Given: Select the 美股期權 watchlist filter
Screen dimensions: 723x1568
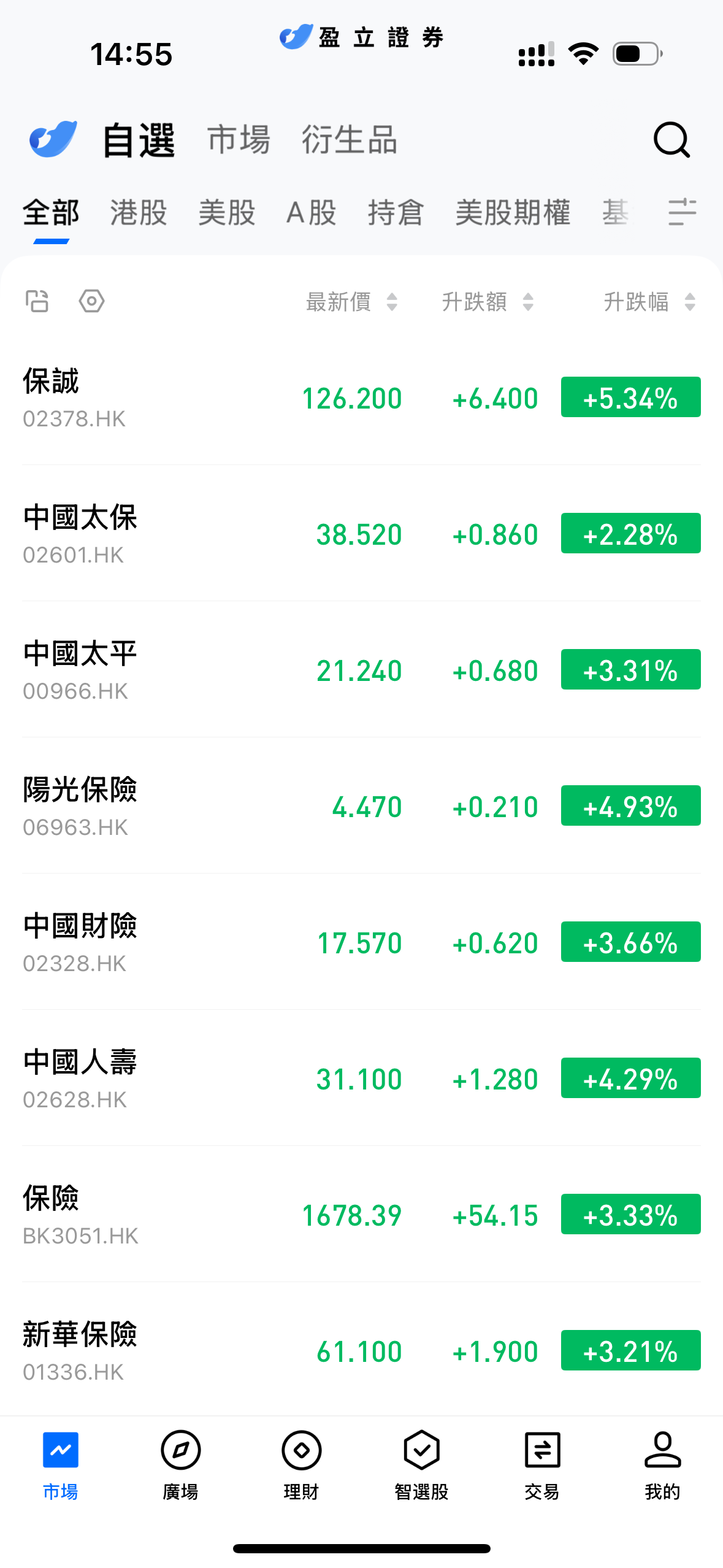Looking at the screenshot, I should click(513, 213).
